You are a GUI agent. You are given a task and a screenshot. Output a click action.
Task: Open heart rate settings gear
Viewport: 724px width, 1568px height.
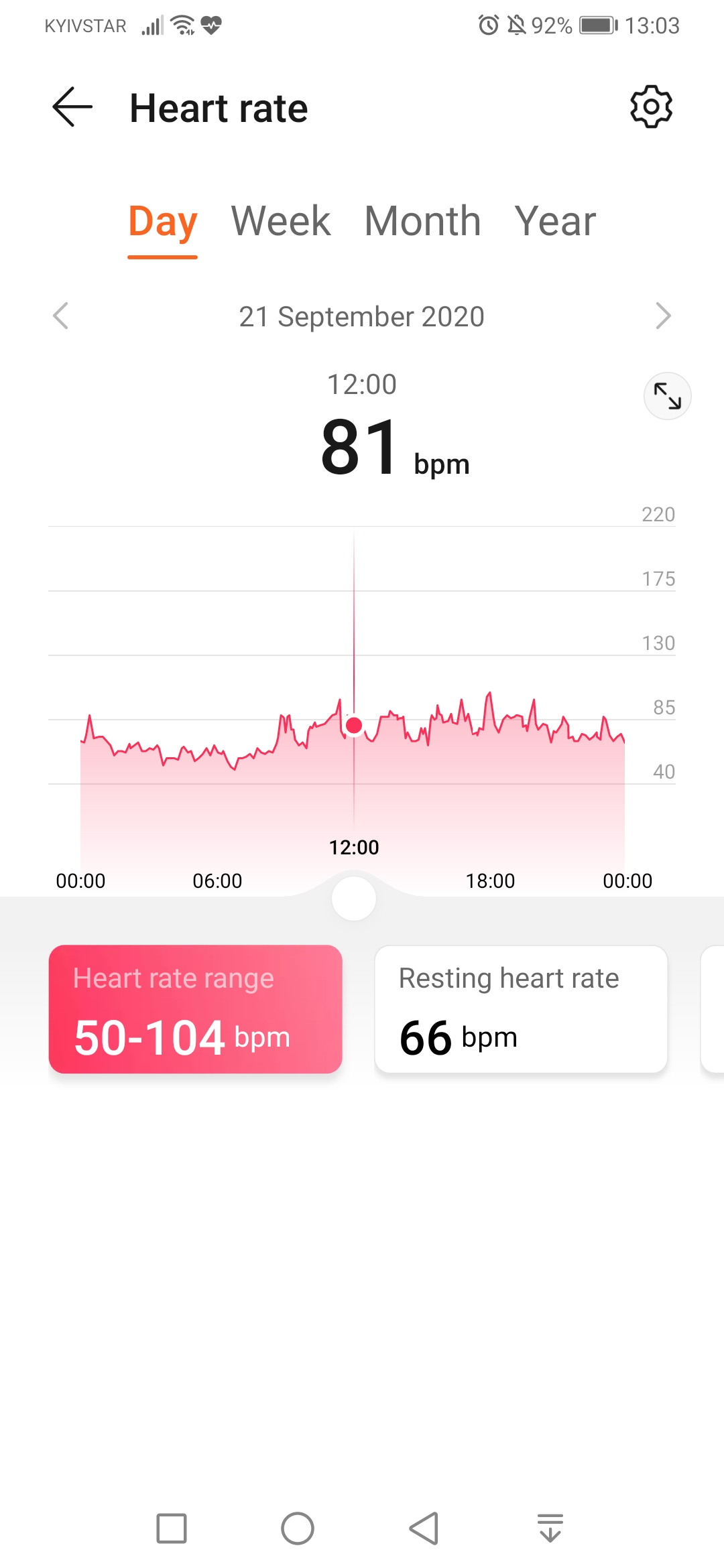coord(651,107)
